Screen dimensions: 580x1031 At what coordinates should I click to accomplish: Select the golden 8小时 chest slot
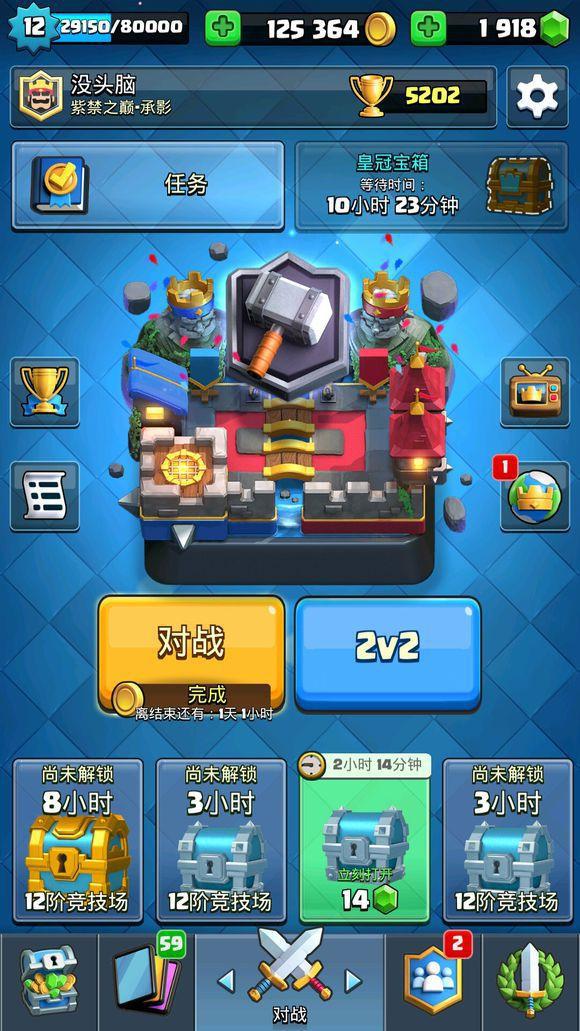tap(78, 840)
